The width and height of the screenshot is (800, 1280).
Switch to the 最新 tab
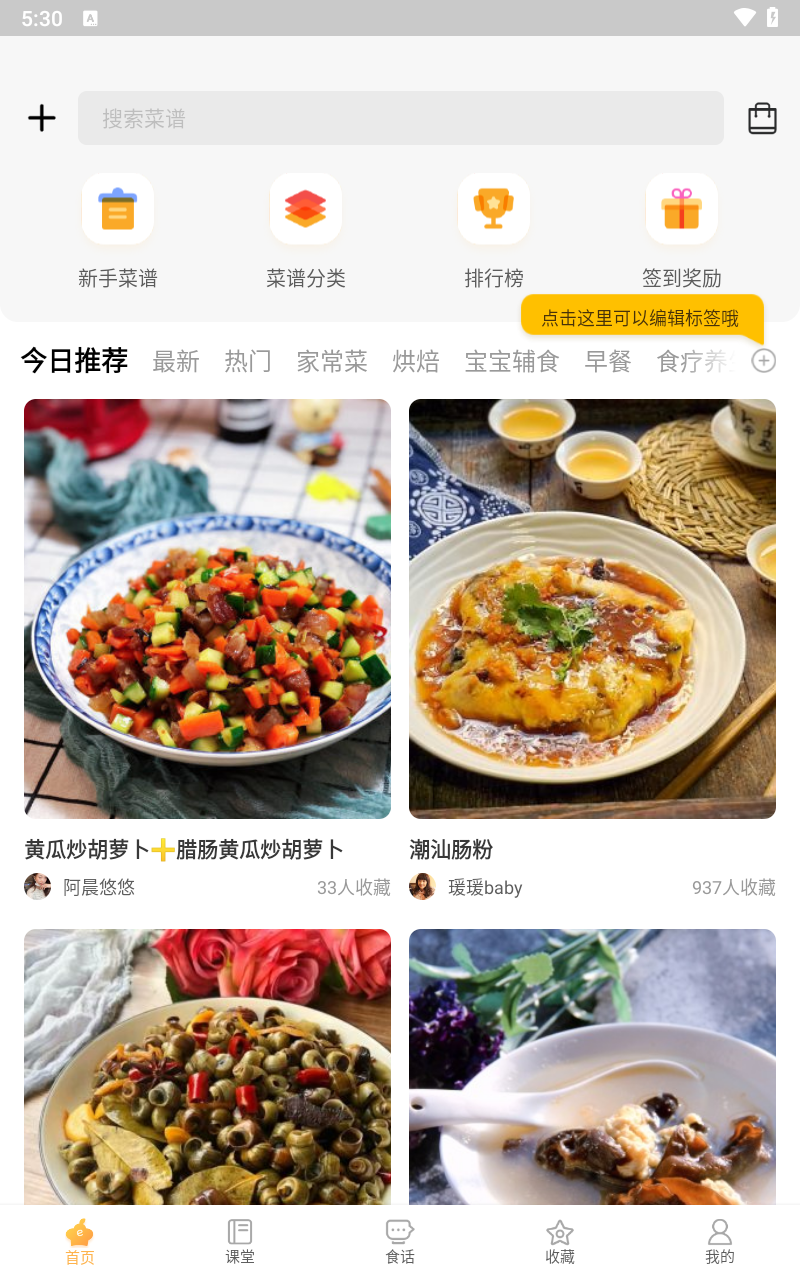click(x=176, y=361)
